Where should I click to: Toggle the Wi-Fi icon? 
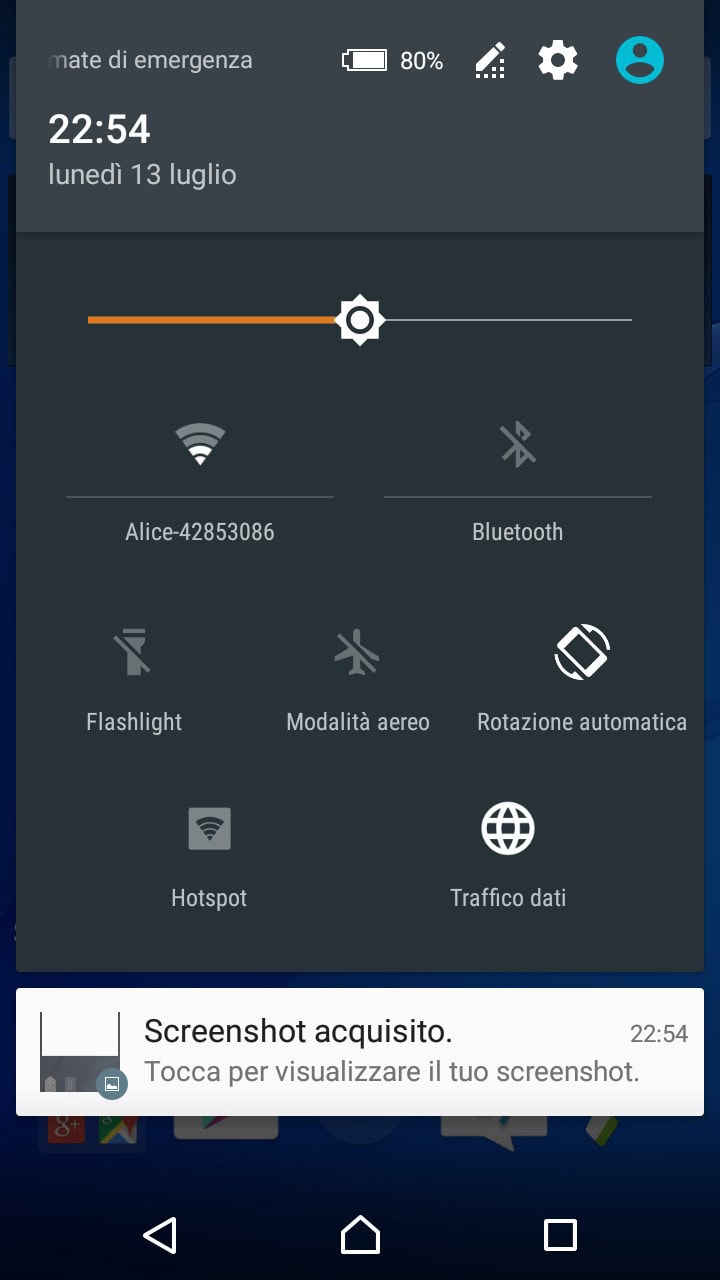point(200,444)
